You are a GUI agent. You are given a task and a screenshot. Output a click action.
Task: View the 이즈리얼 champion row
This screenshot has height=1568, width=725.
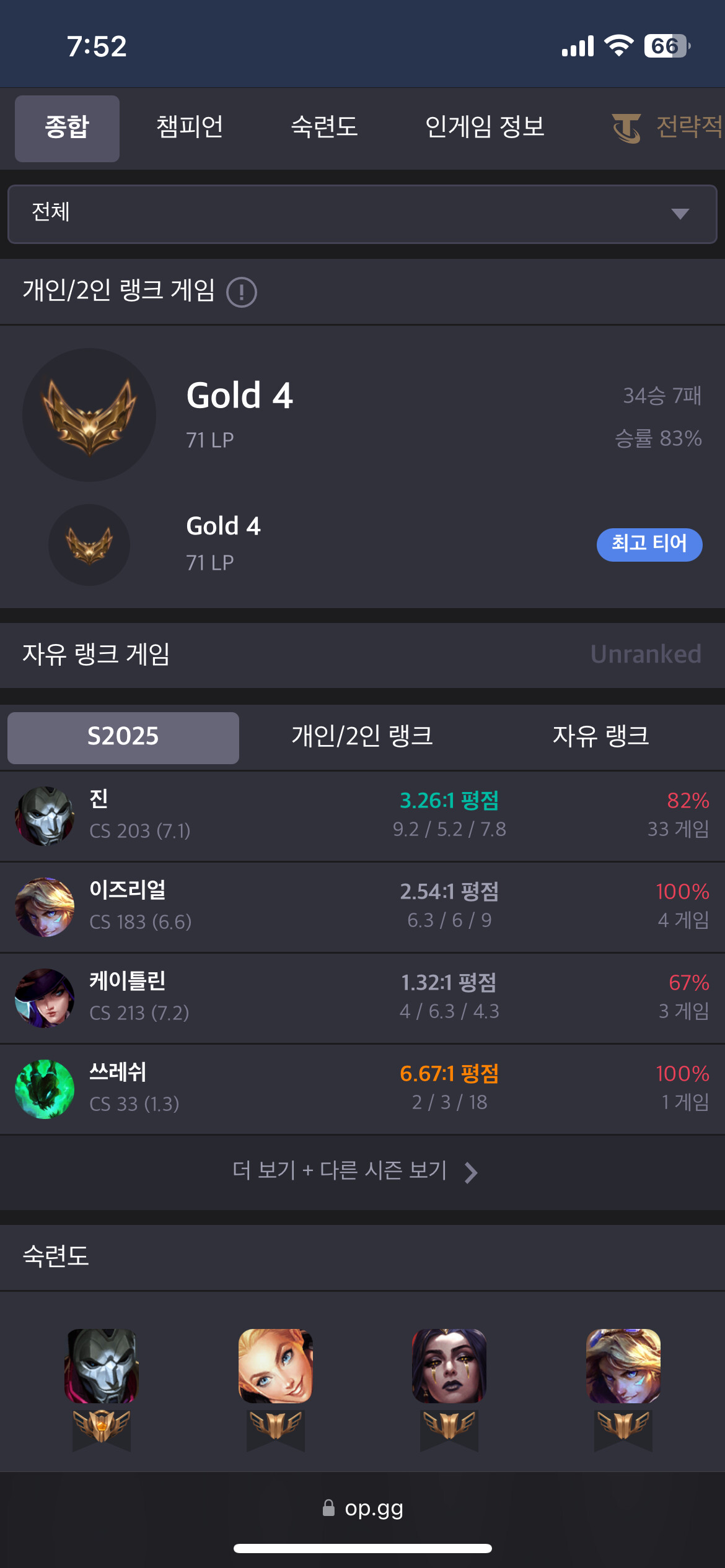click(x=362, y=907)
